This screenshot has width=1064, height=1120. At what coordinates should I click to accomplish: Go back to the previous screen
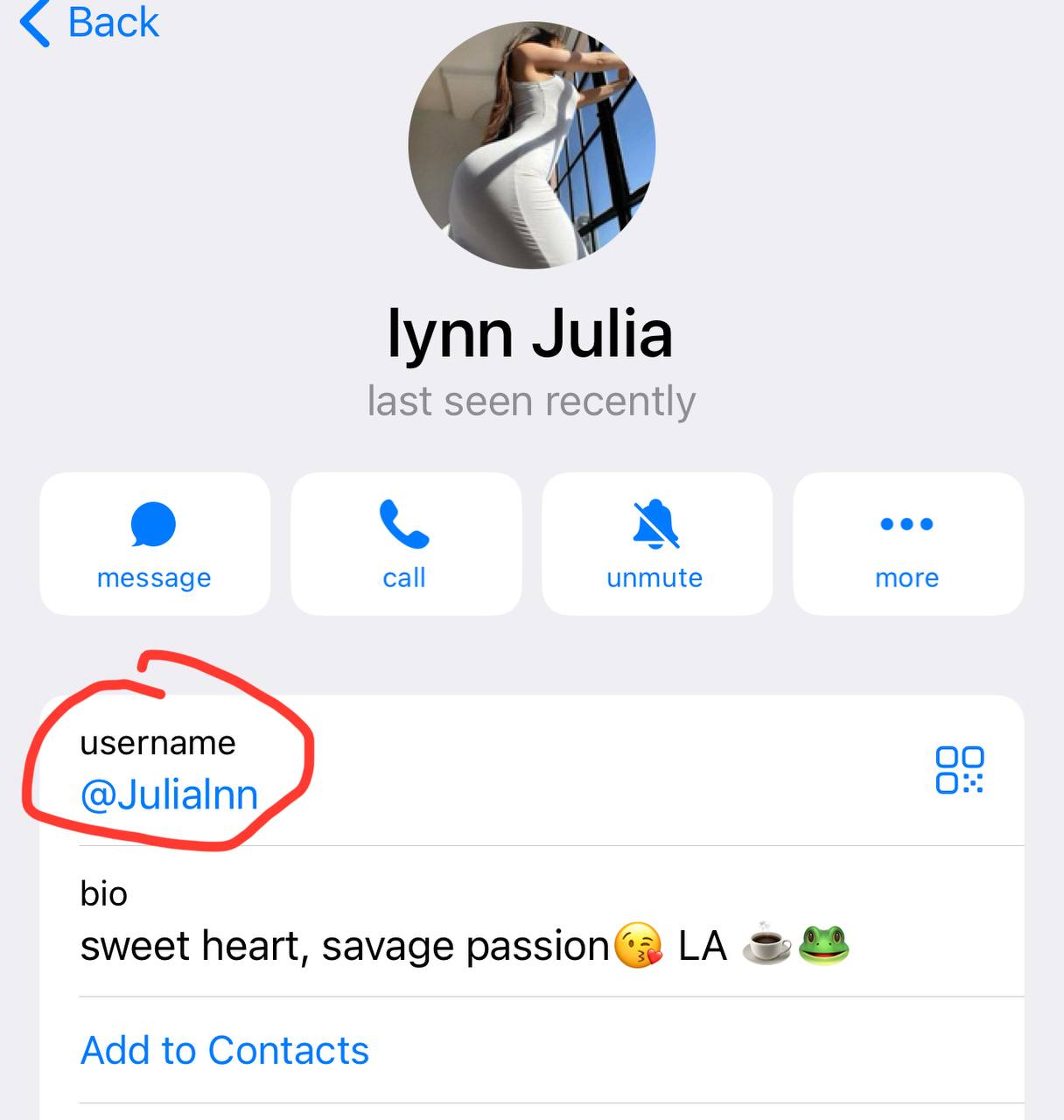tap(89, 23)
